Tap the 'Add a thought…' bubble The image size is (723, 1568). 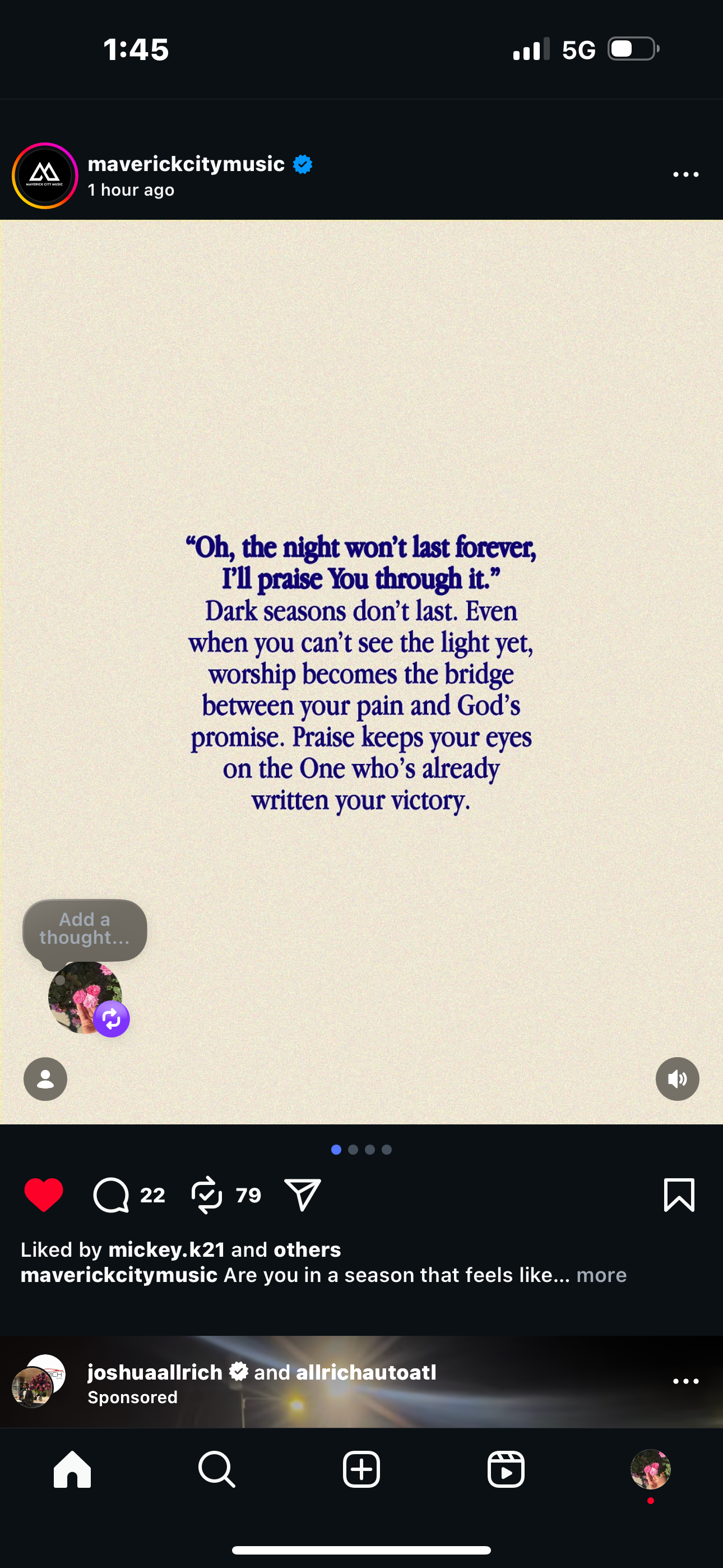(85, 929)
